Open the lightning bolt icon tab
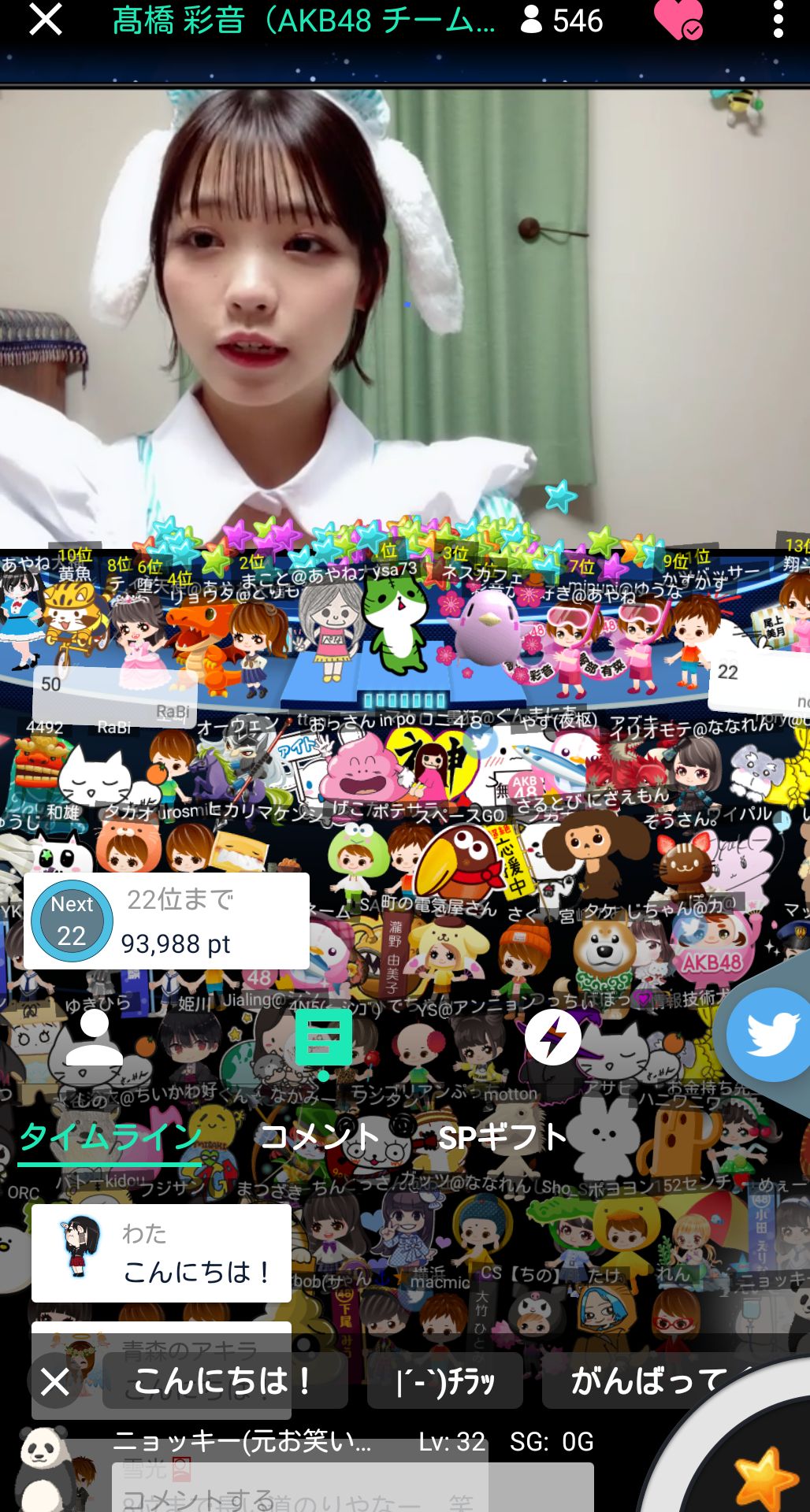The image size is (810, 1512). coord(552,1037)
